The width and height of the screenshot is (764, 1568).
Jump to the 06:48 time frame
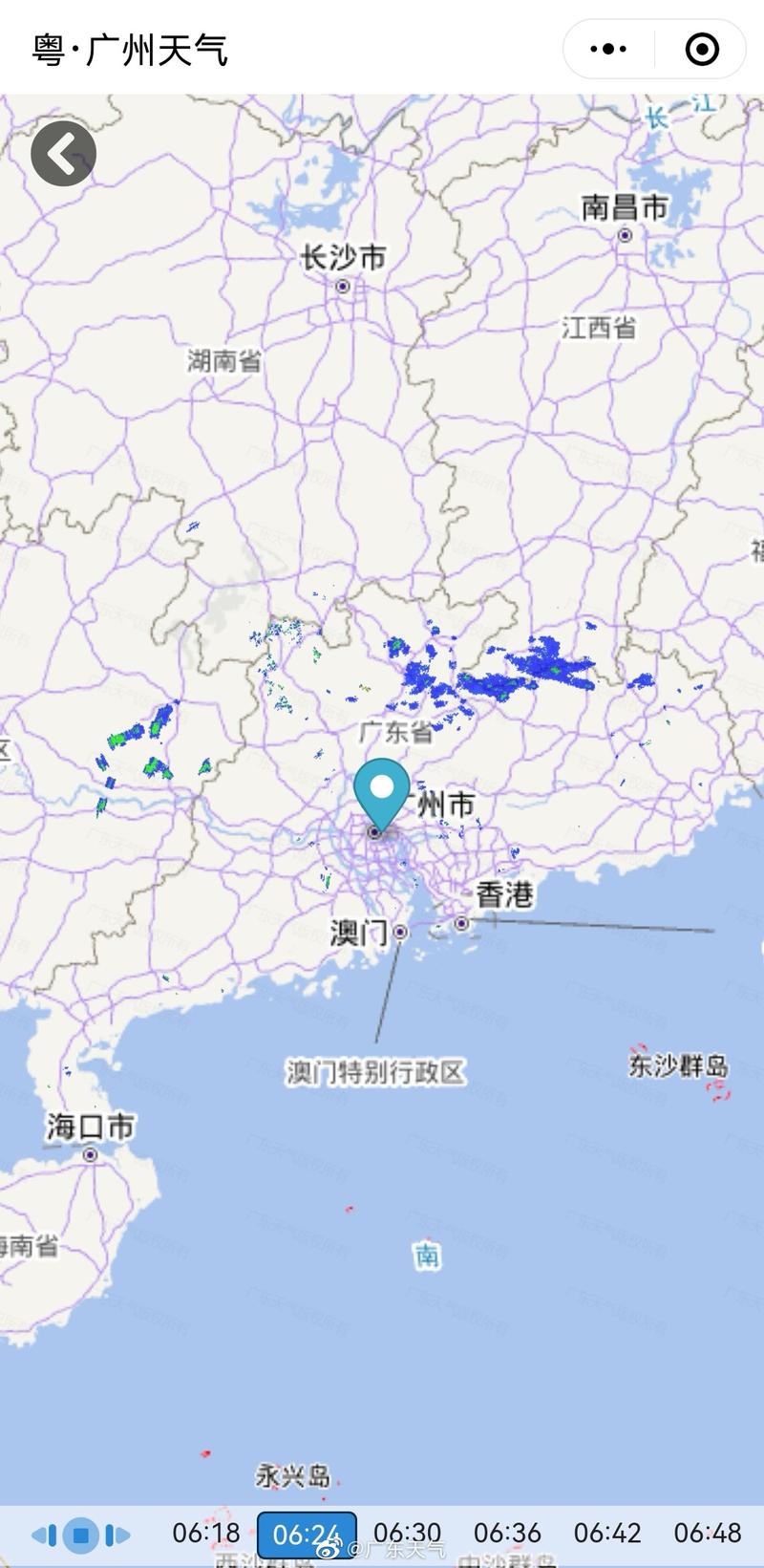coord(708,1534)
